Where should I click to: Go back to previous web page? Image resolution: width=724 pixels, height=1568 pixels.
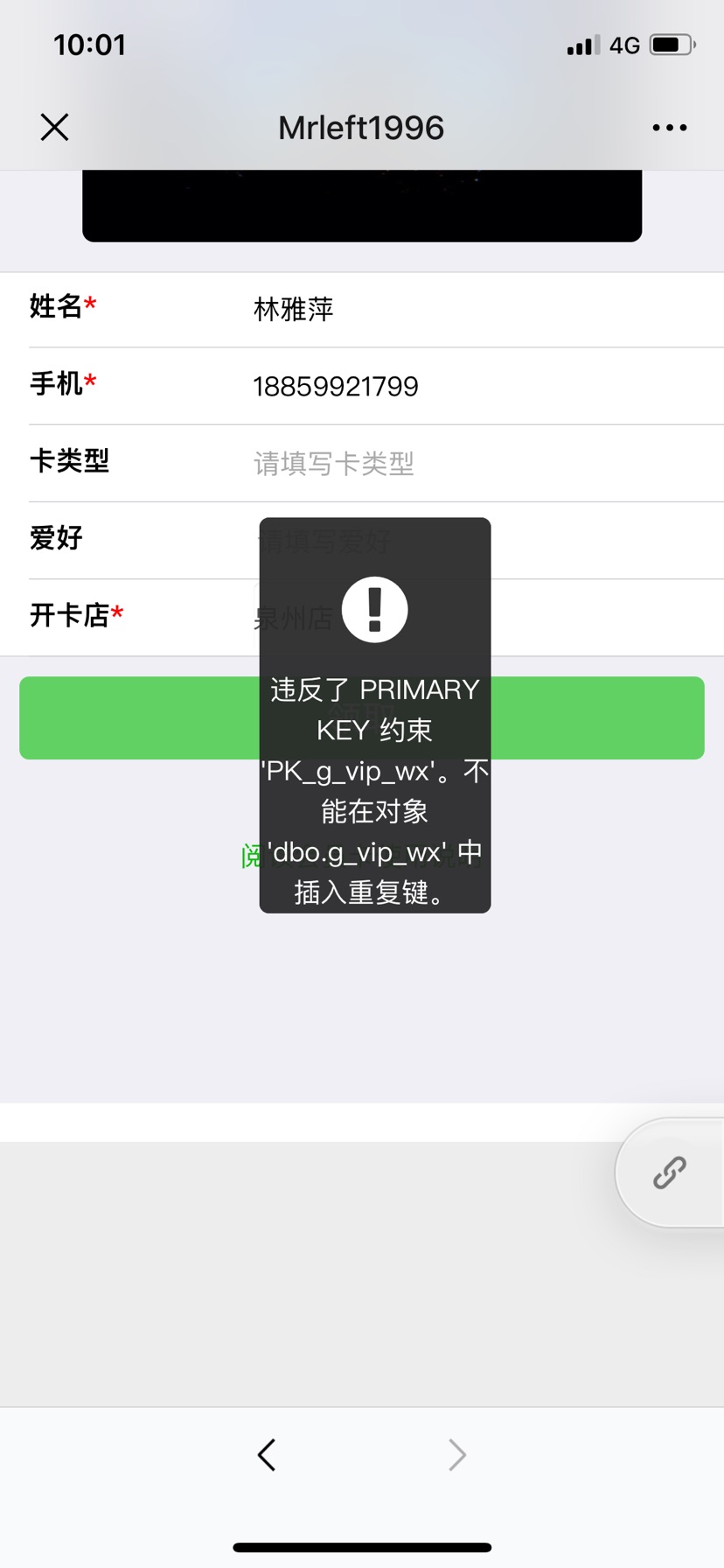click(267, 1455)
